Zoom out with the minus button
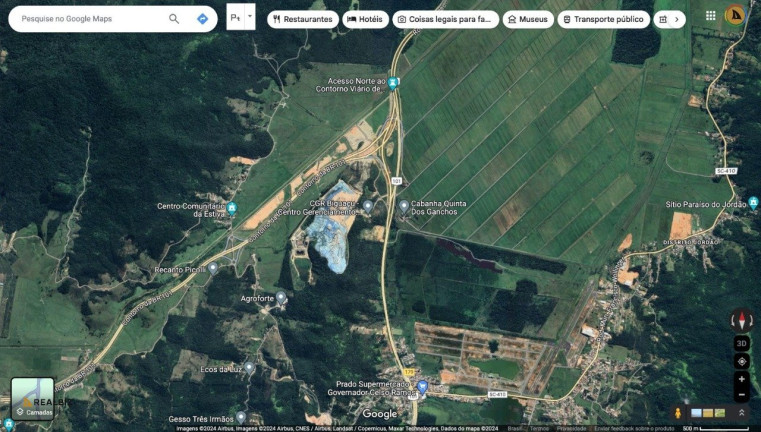 pyautogui.click(x=741, y=395)
